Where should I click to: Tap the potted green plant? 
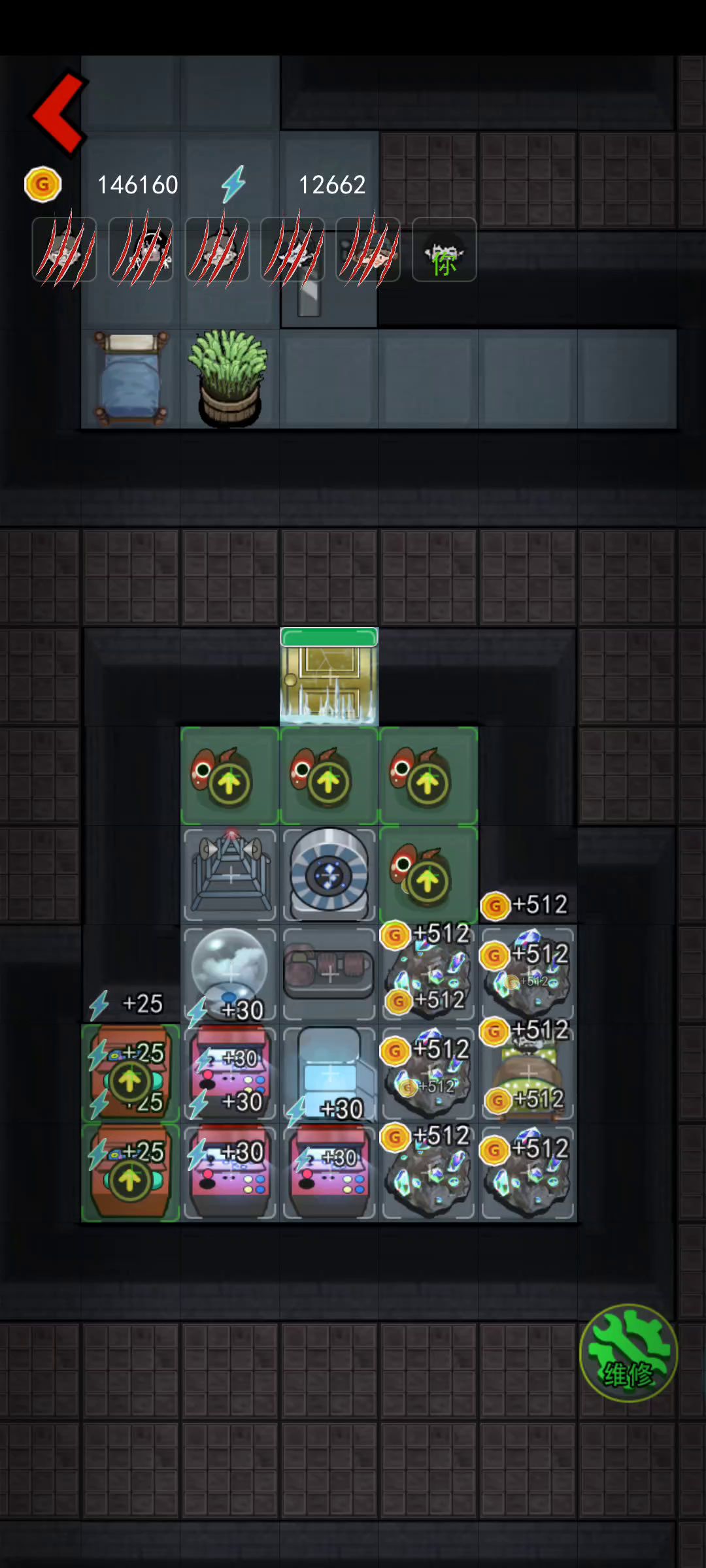[x=229, y=379]
